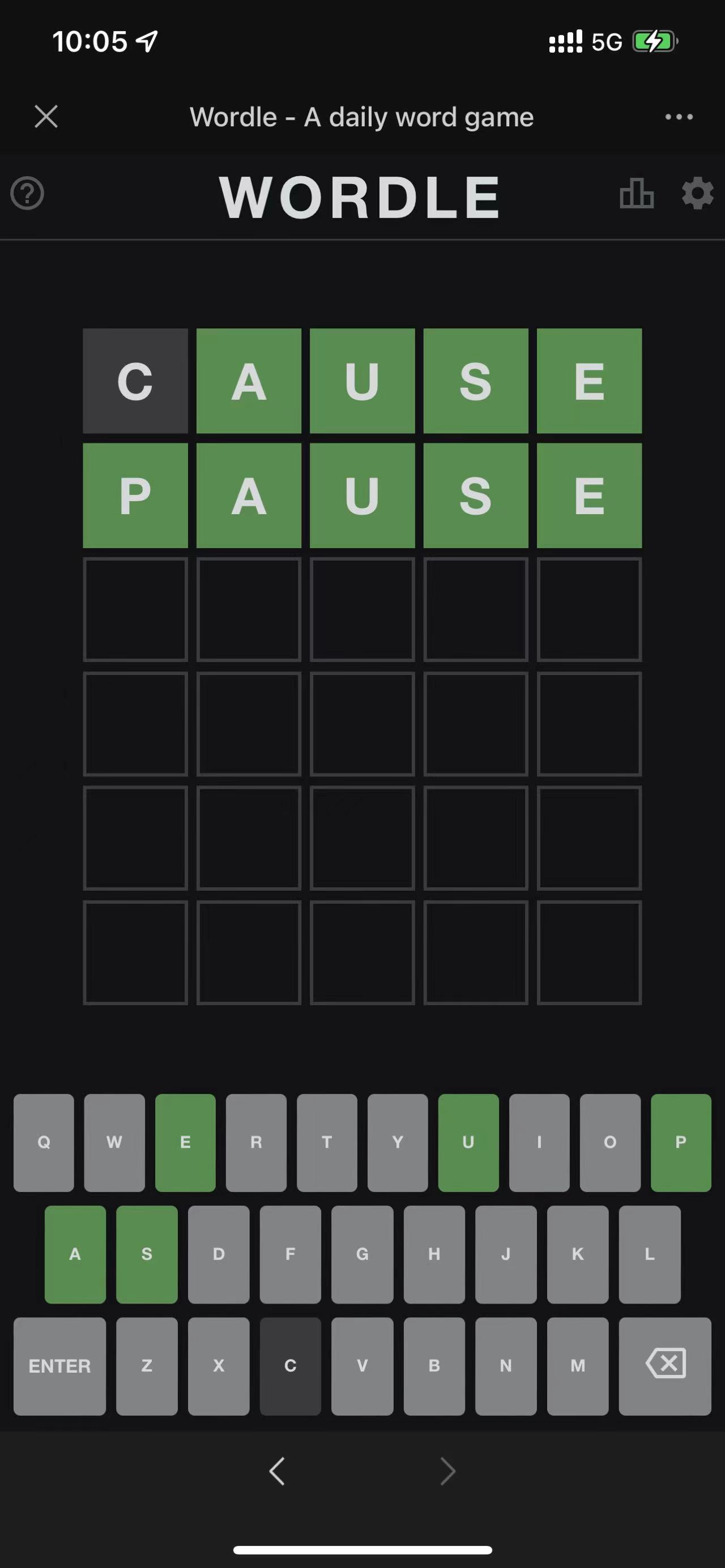Tap the H key

(x=434, y=1254)
